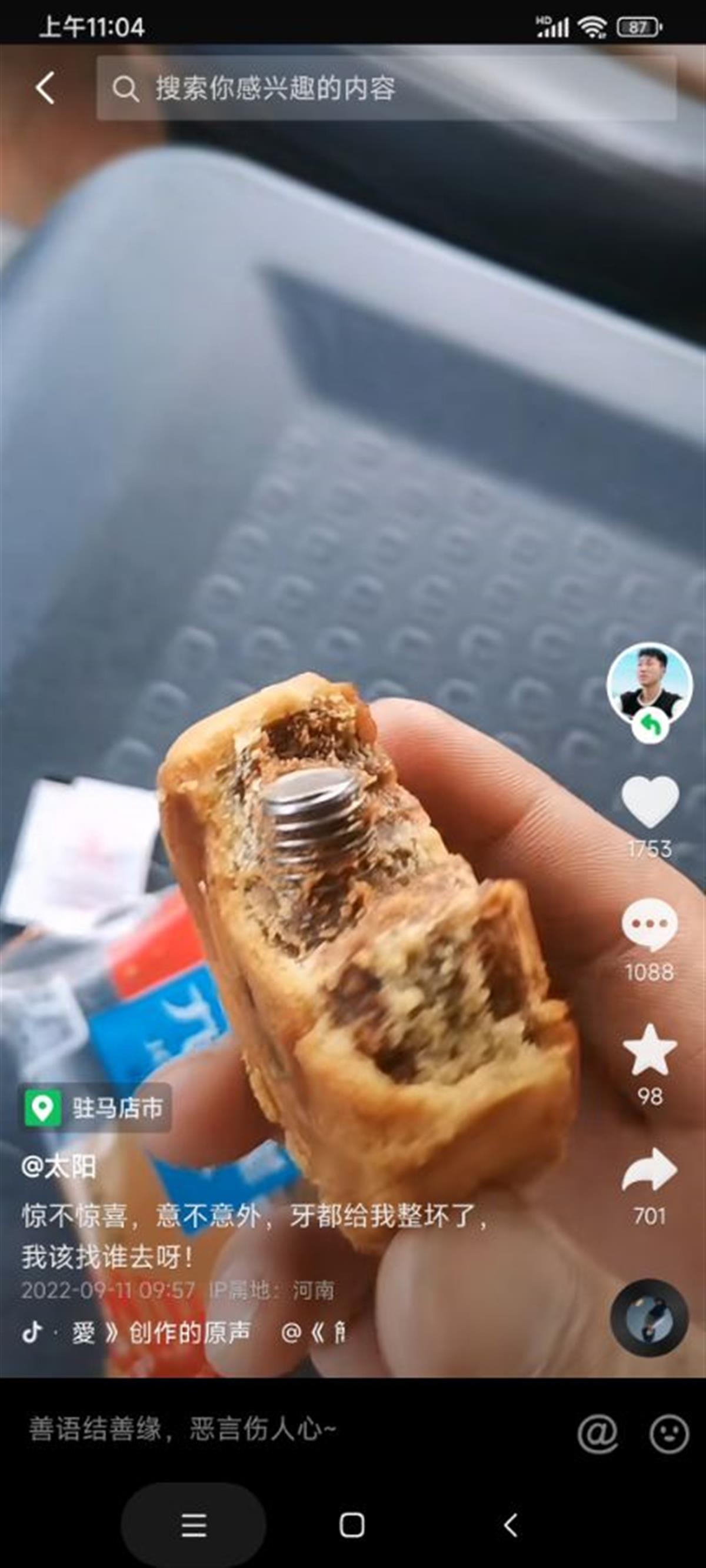
Task: Open the comments with 1088 replies
Action: (650, 925)
